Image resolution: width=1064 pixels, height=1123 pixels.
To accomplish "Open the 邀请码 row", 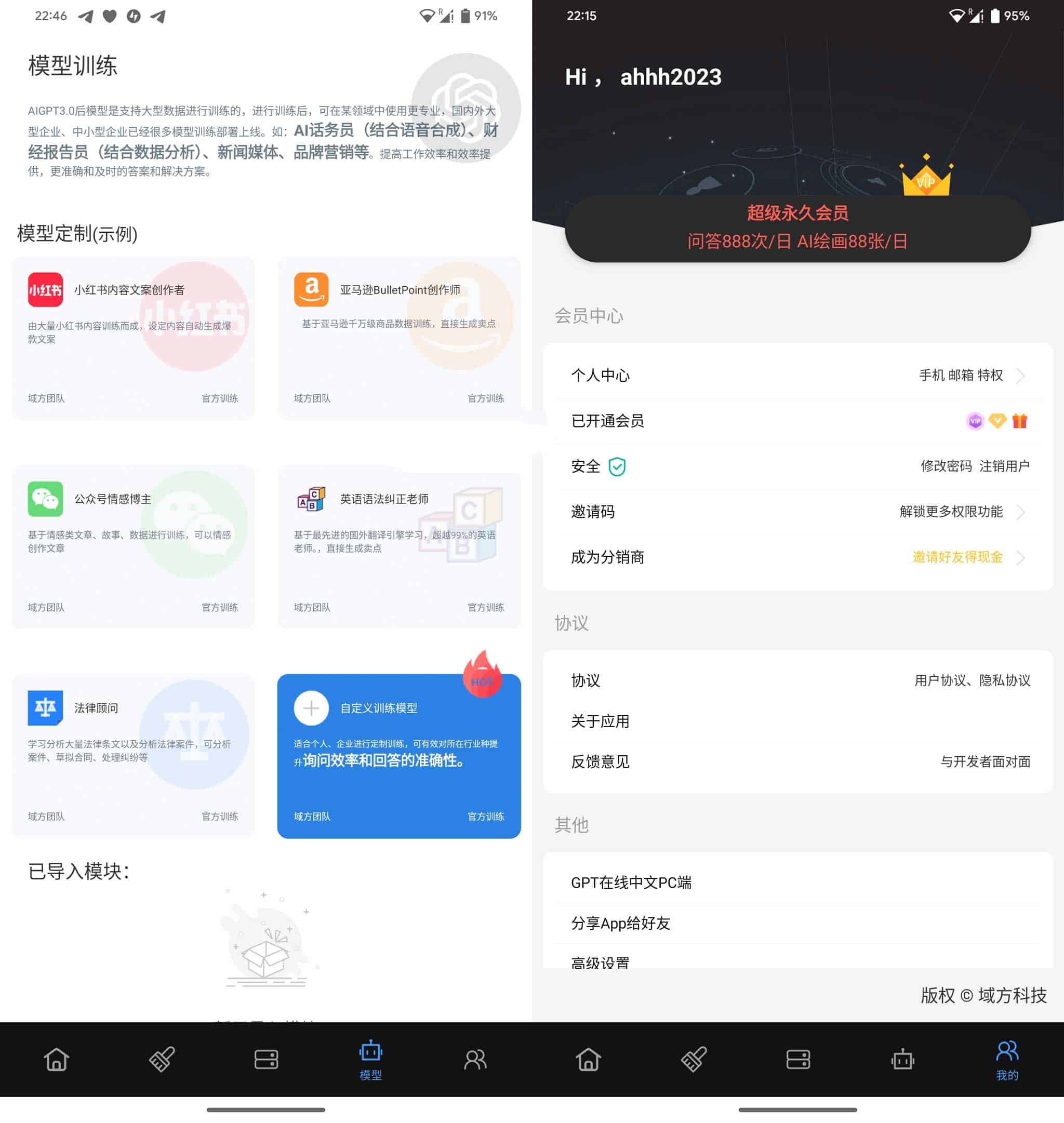I will pos(797,512).
